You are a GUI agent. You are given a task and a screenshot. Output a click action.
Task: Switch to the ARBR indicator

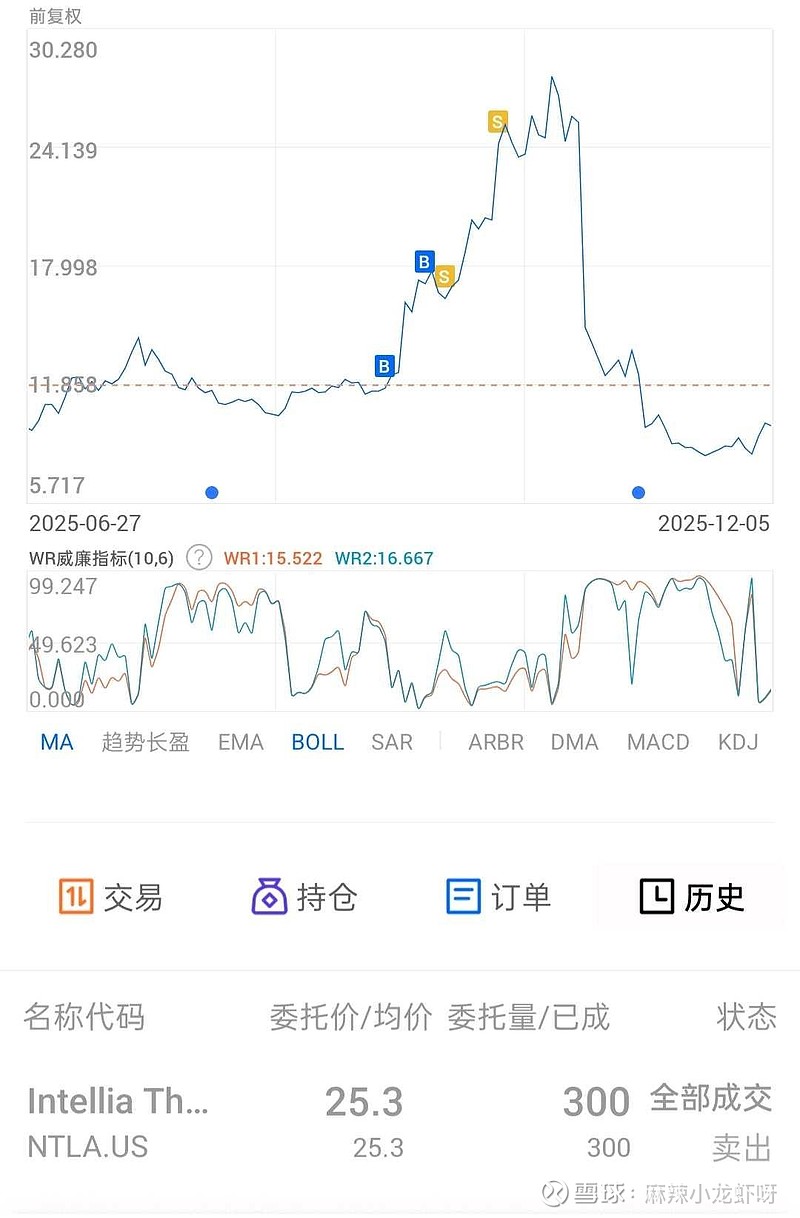point(496,742)
